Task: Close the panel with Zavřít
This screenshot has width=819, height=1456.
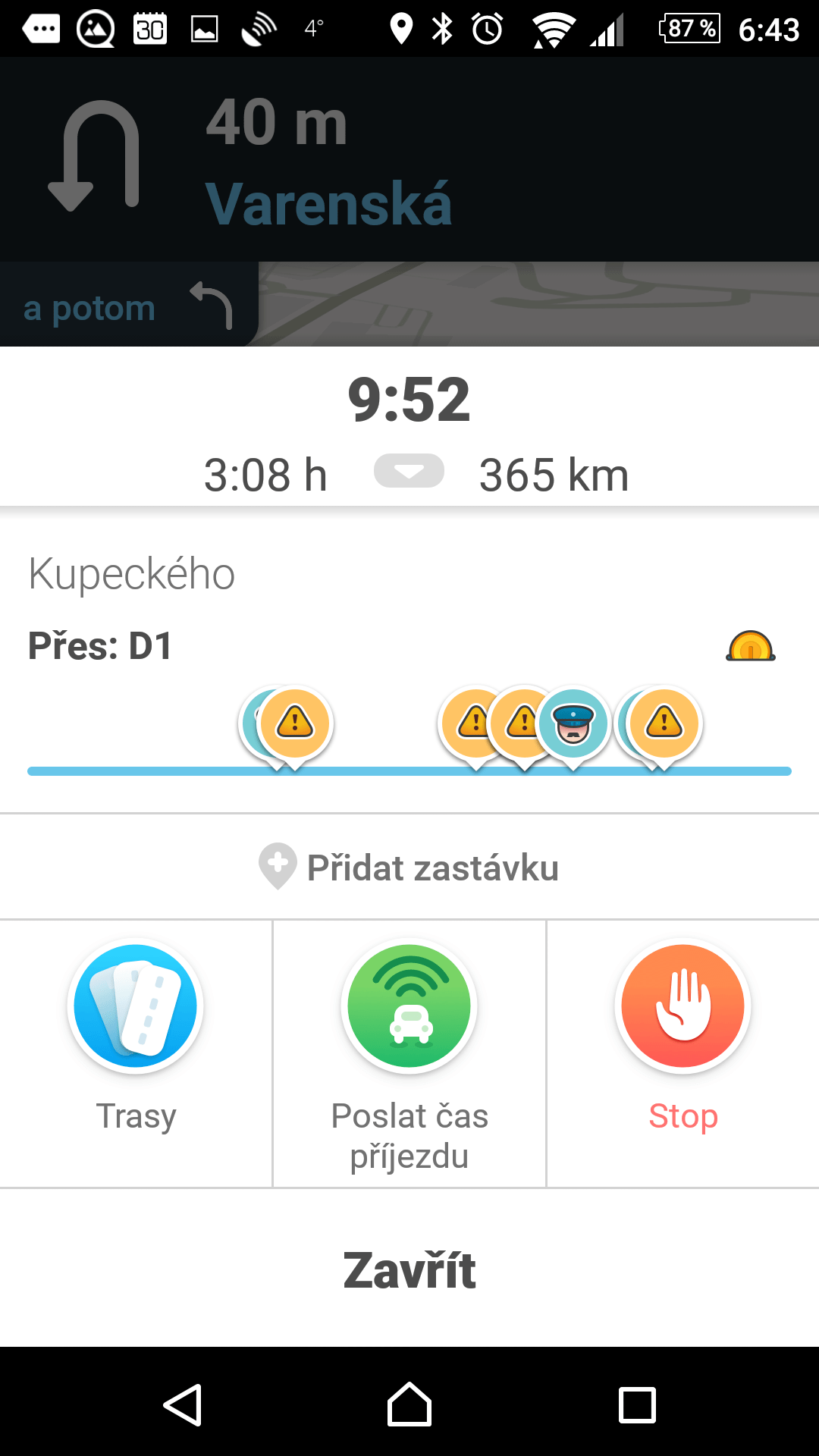Action: point(409,1269)
